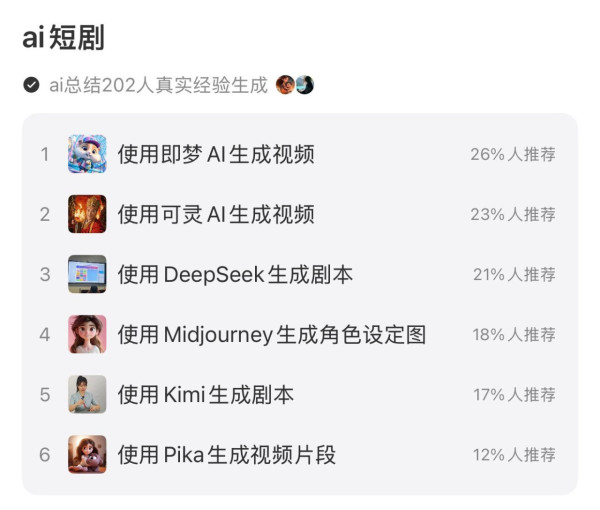The height and width of the screenshot is (510, 600).
Task: Tap the 使用 Kimi生成剧本 row
Action: tap(206, 394)
